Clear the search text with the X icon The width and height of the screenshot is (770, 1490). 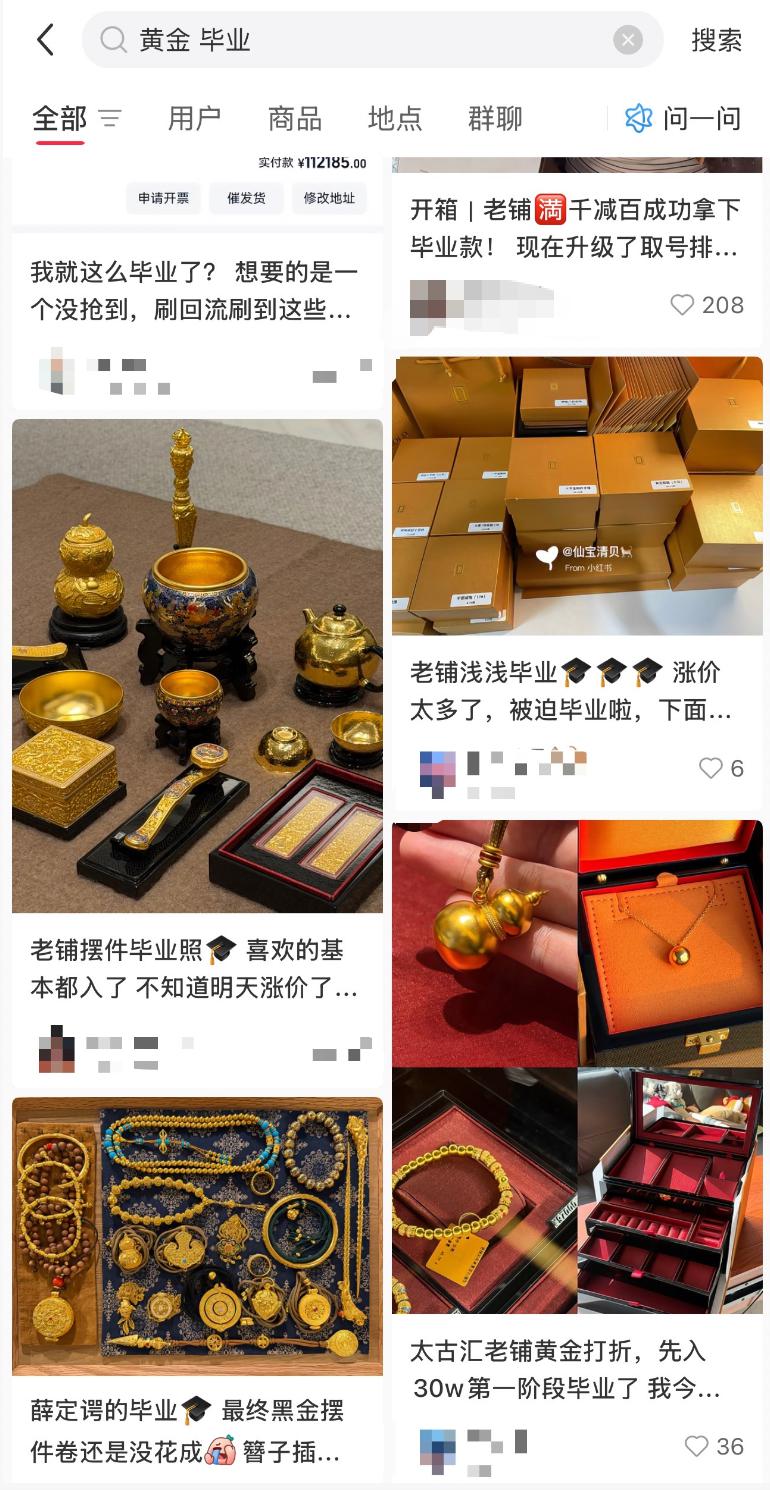click(x=627, y=40)
